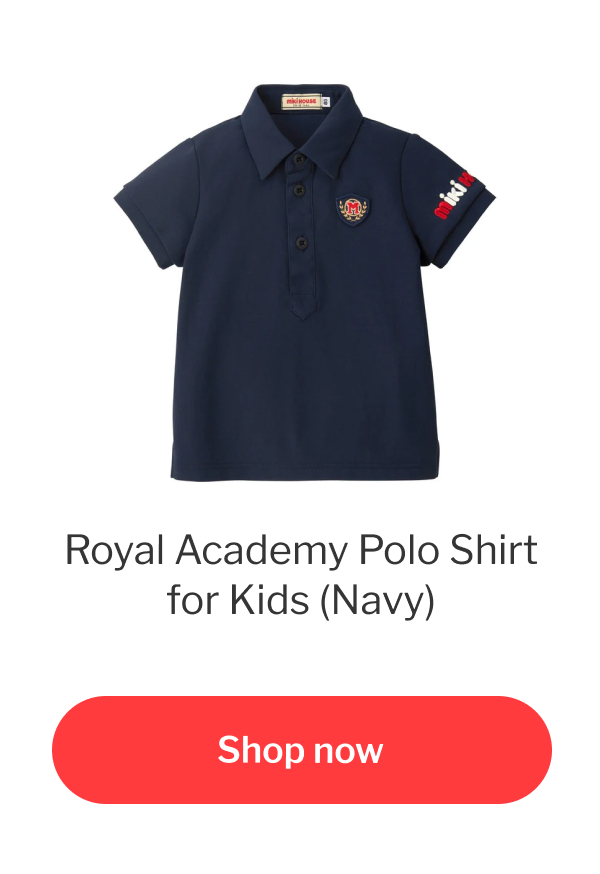Open the Royal Academy Polo Shirt product image
The image size is (600, 874).
tap(301, 280)
